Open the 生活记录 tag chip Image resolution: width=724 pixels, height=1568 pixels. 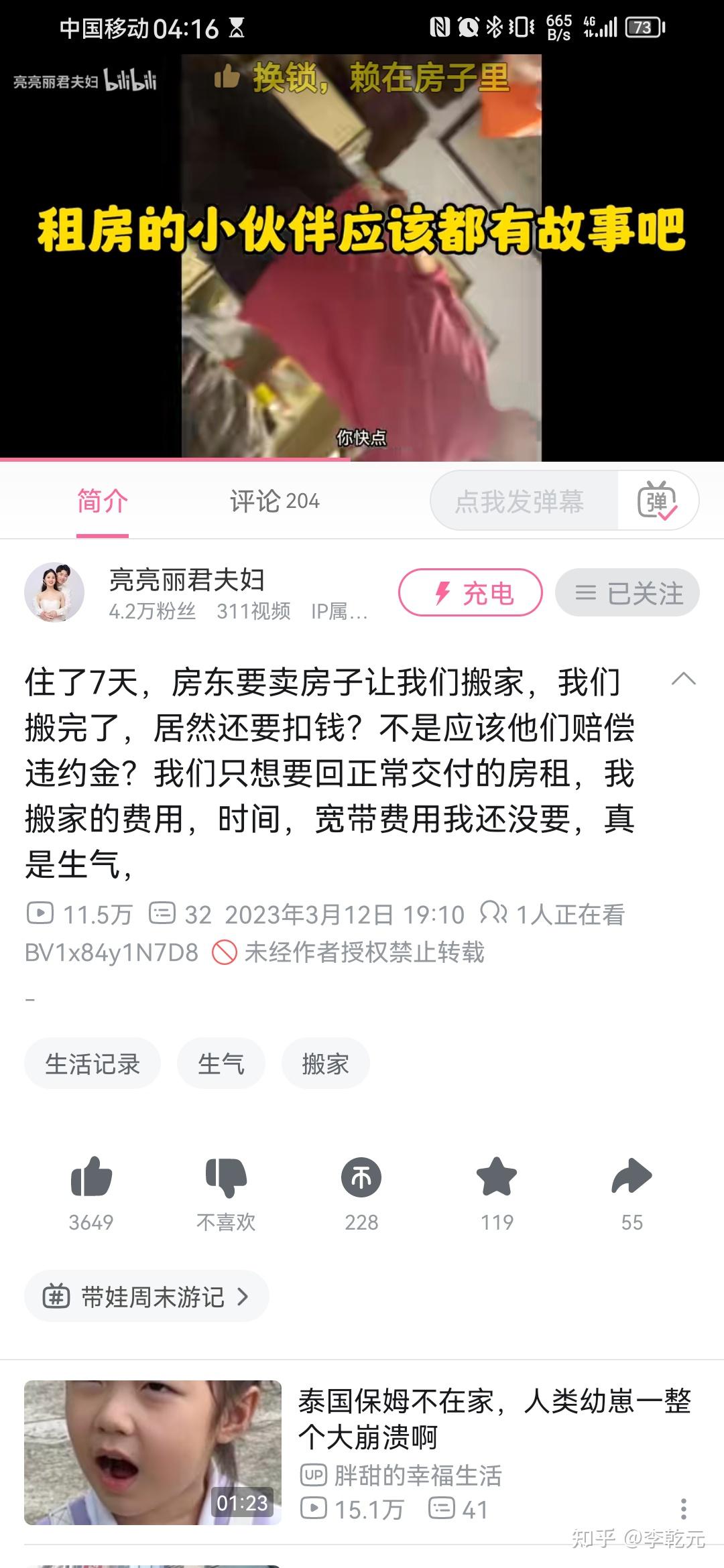pyautogui.click(x=93, y=1063)
